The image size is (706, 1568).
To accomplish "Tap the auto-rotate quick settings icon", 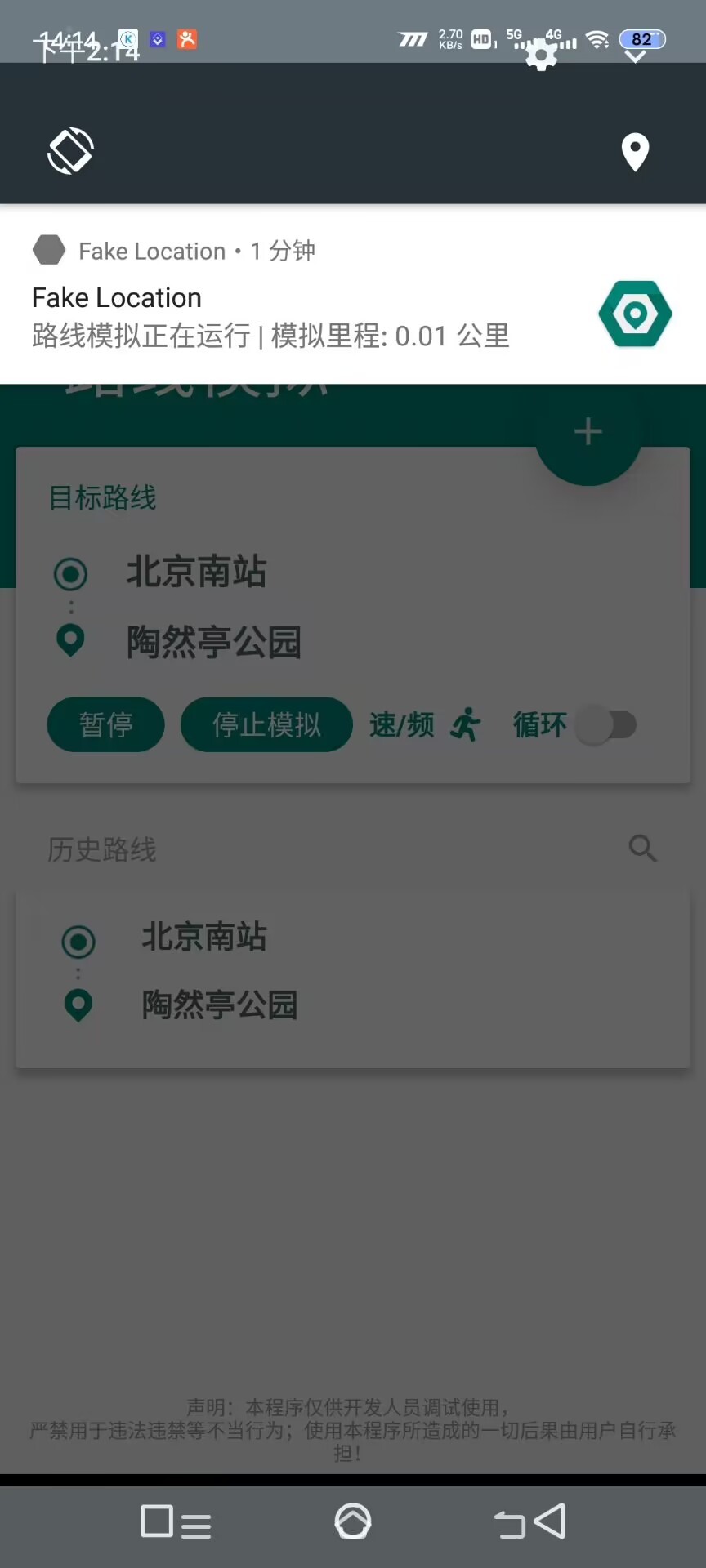I will [x=70, y=152].
